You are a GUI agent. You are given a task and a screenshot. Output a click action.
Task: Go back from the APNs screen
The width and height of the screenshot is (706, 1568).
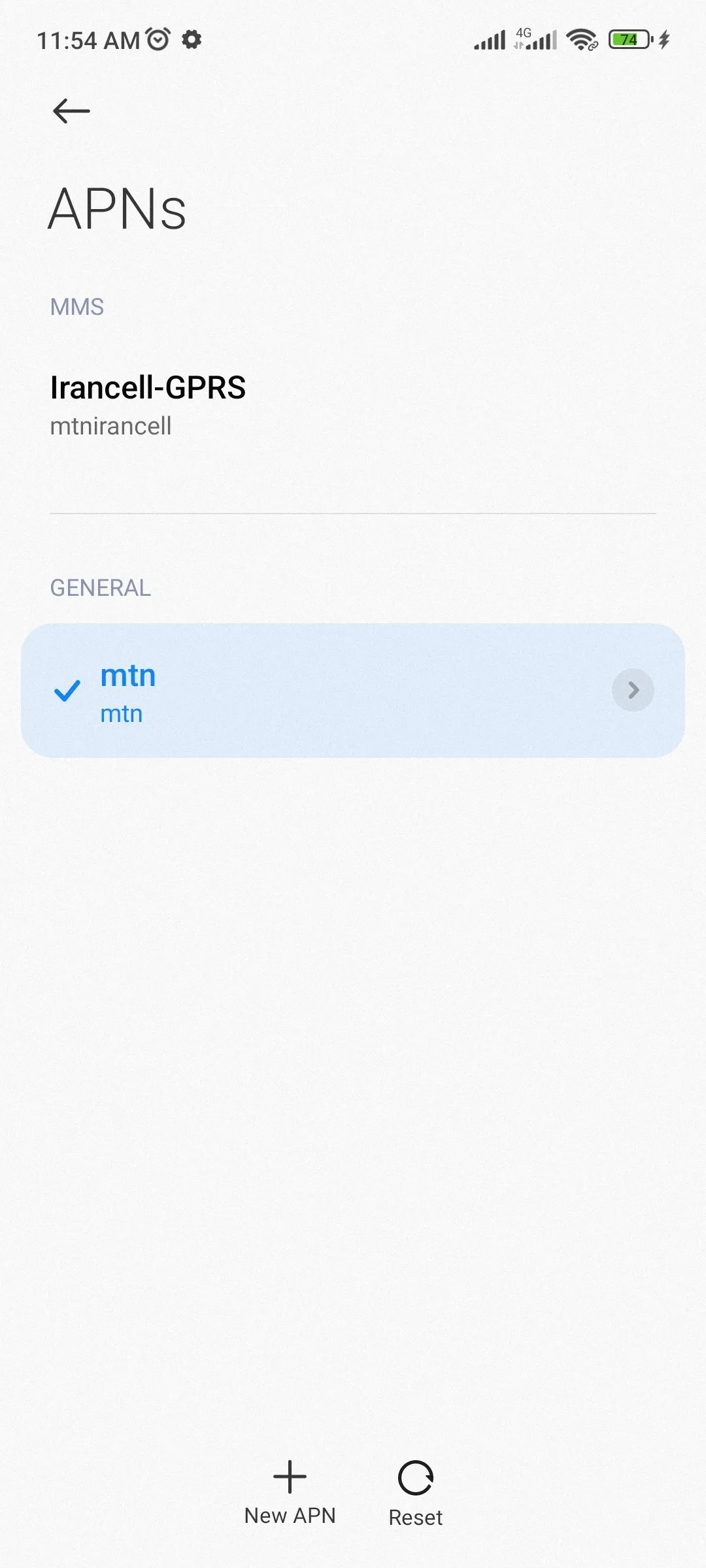coord(71,111)
